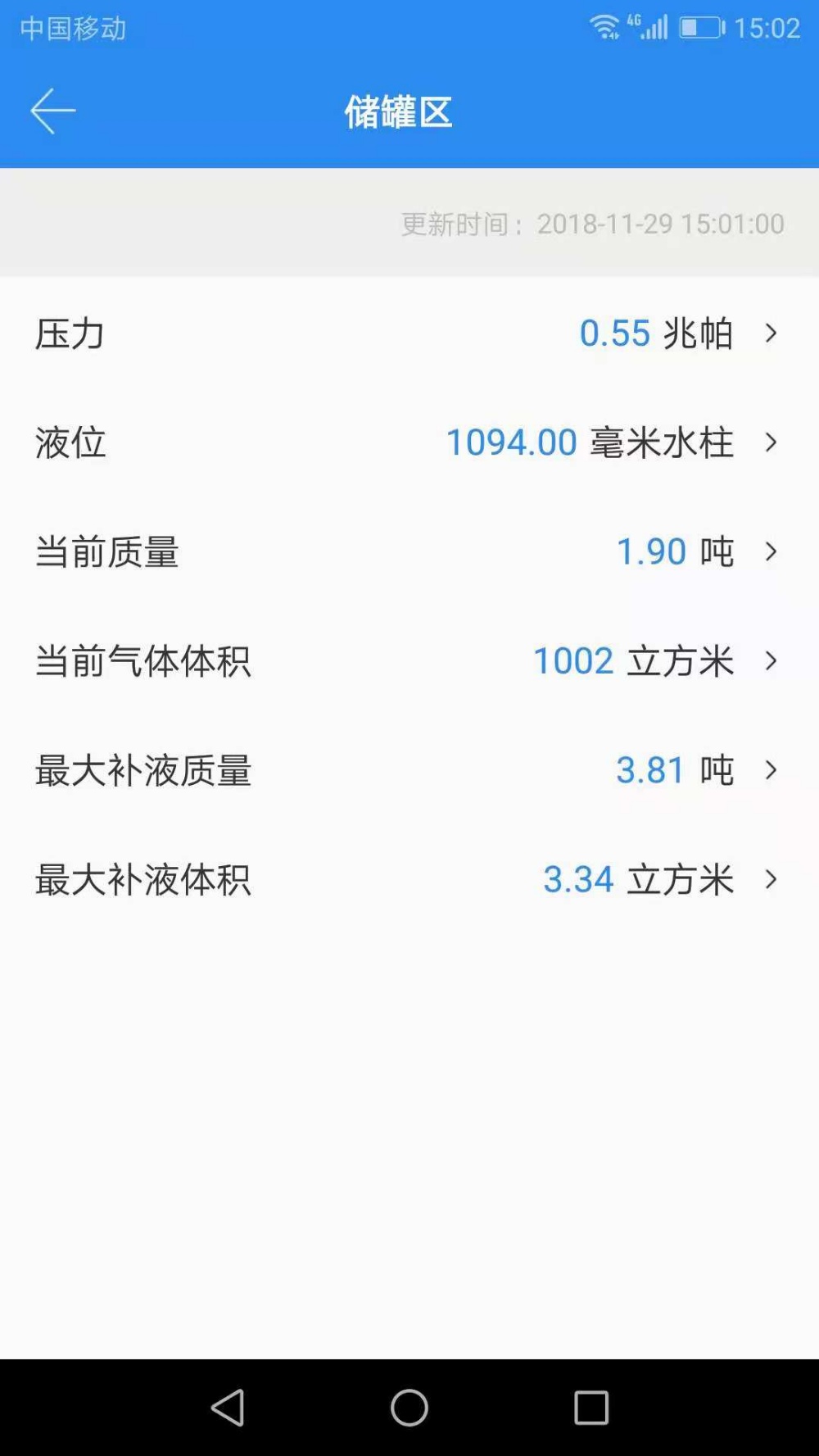The width and height of the screenshot is (819, 1456).
Task: Tap the system home button
Action: [x=409, y=1408]
